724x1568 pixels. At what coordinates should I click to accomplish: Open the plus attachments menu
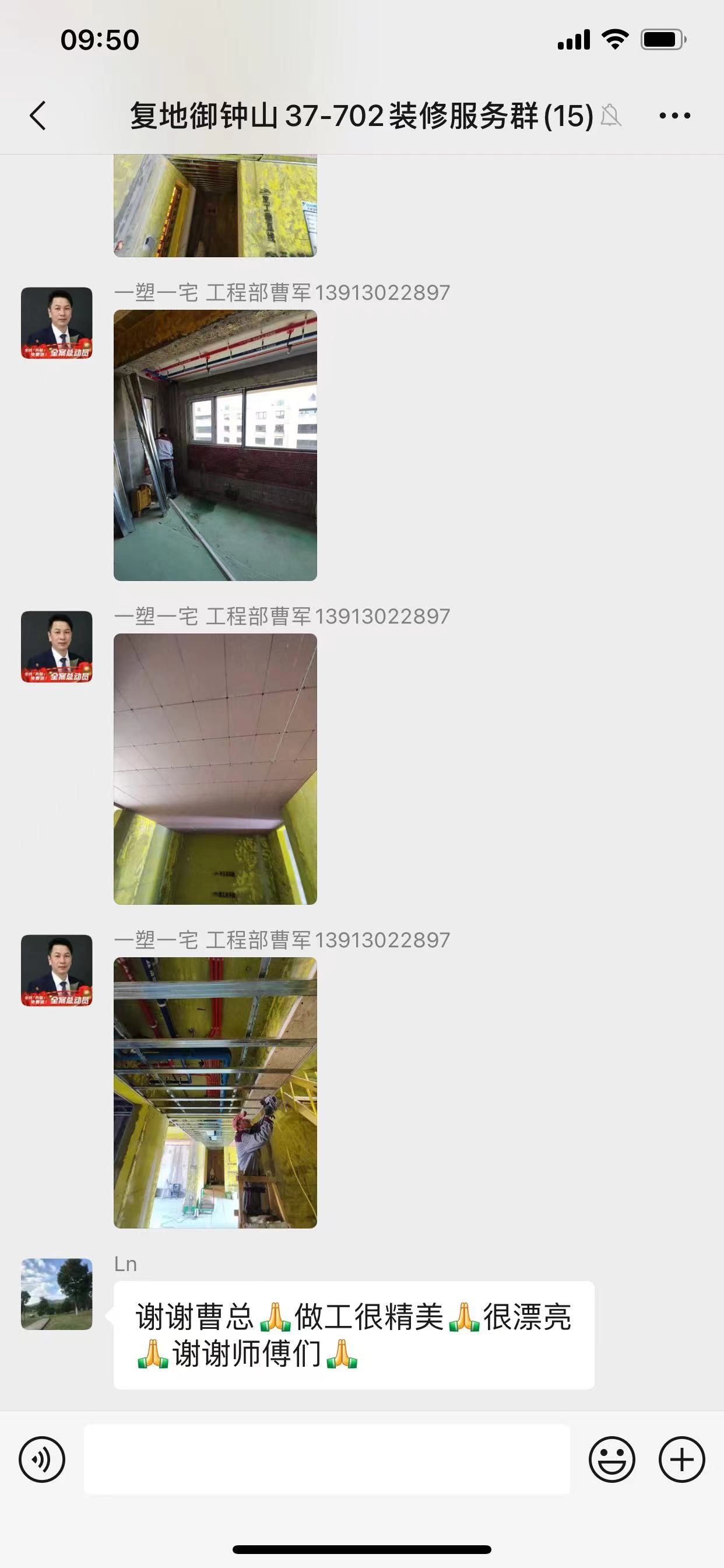[x=681, y=1459]
